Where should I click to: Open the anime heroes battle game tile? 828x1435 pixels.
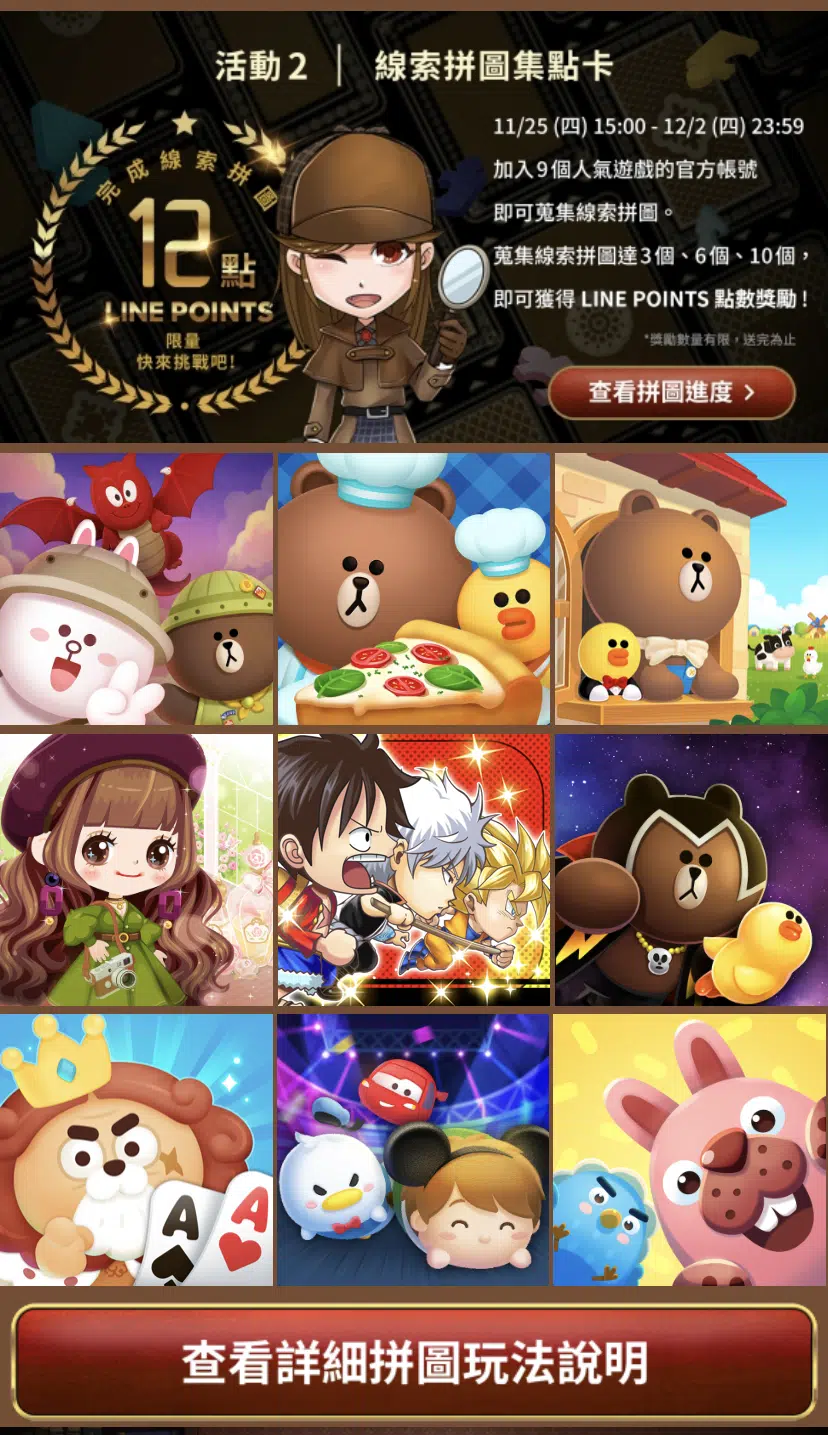pyautogui.click(x=414, y=870)
